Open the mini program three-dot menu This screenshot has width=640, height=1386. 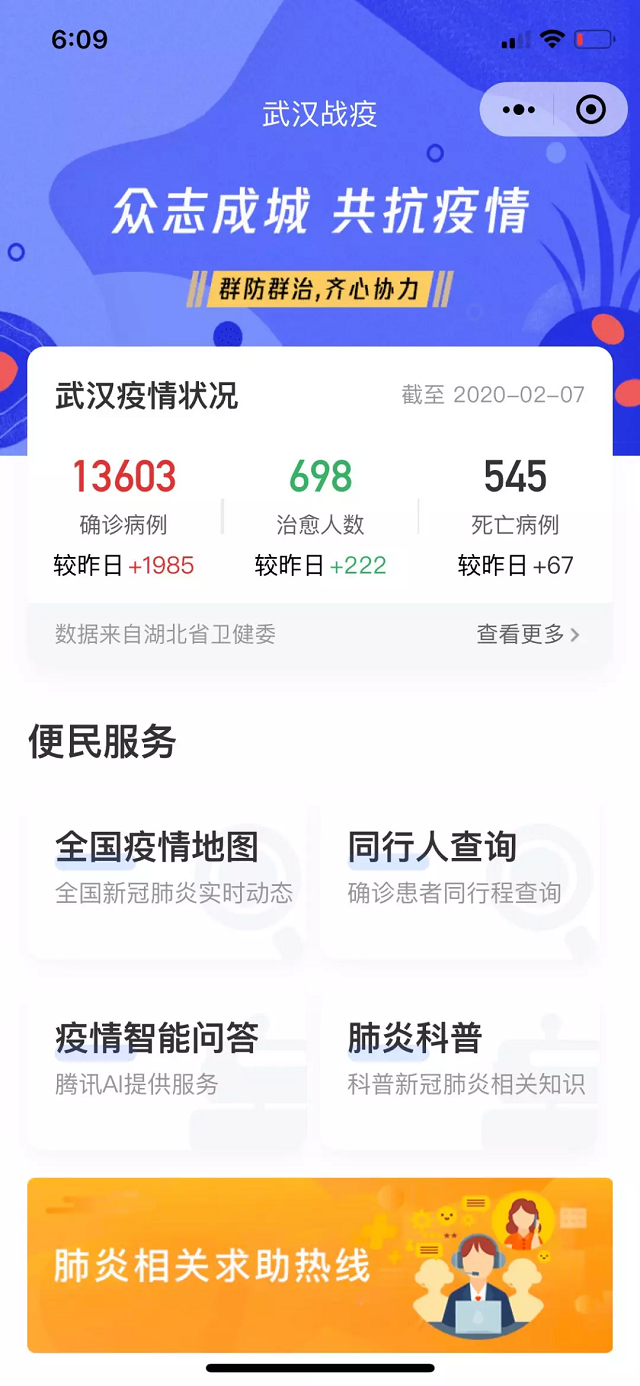tap(518, 110)
